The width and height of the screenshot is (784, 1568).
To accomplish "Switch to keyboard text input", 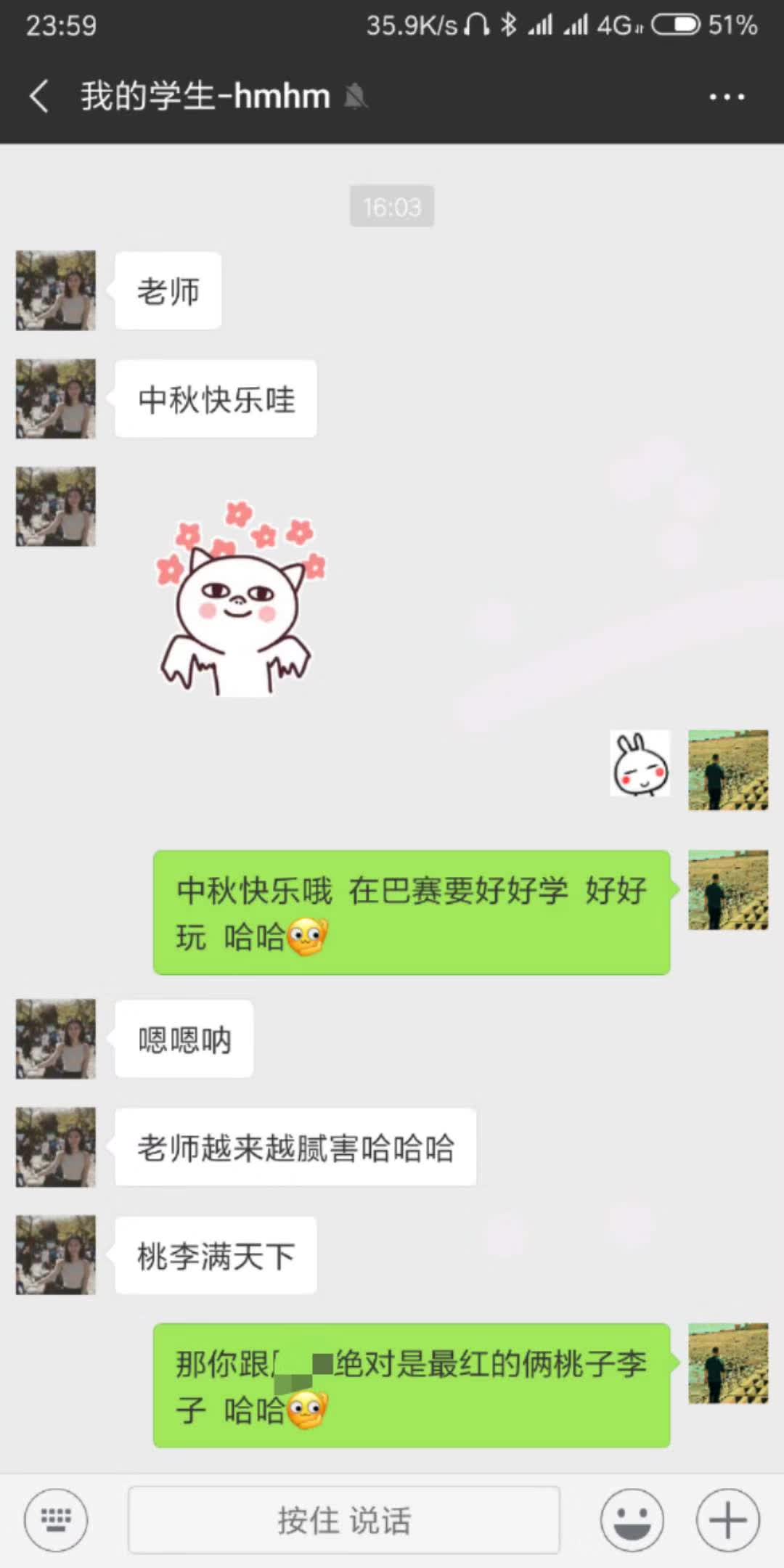I will click(56, 1519).
